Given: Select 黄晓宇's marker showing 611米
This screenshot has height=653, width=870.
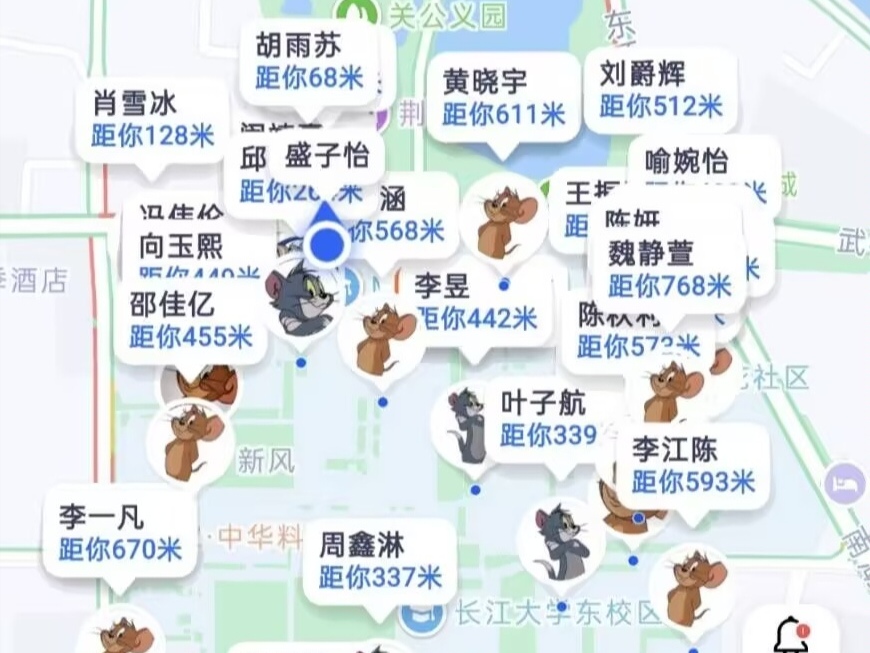Looking at the screenshot, I should click(503, 97).
